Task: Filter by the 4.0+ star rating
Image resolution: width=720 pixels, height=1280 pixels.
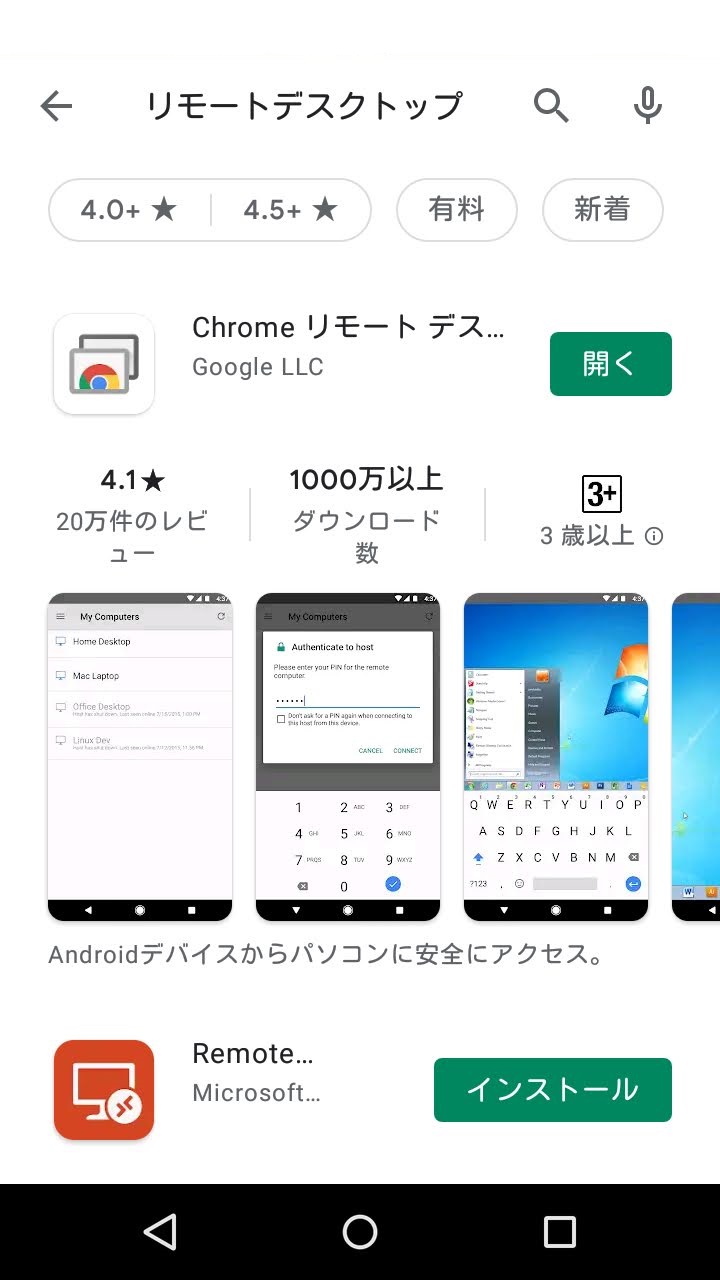Action: (x=129, y=210)
